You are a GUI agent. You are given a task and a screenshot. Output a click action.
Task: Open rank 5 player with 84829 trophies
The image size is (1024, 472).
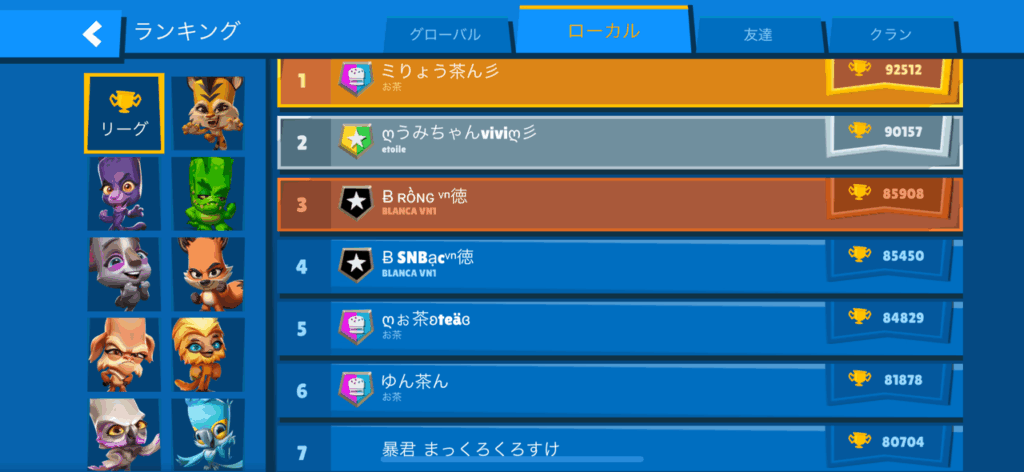pyautogui.click(x=620, y=326)
